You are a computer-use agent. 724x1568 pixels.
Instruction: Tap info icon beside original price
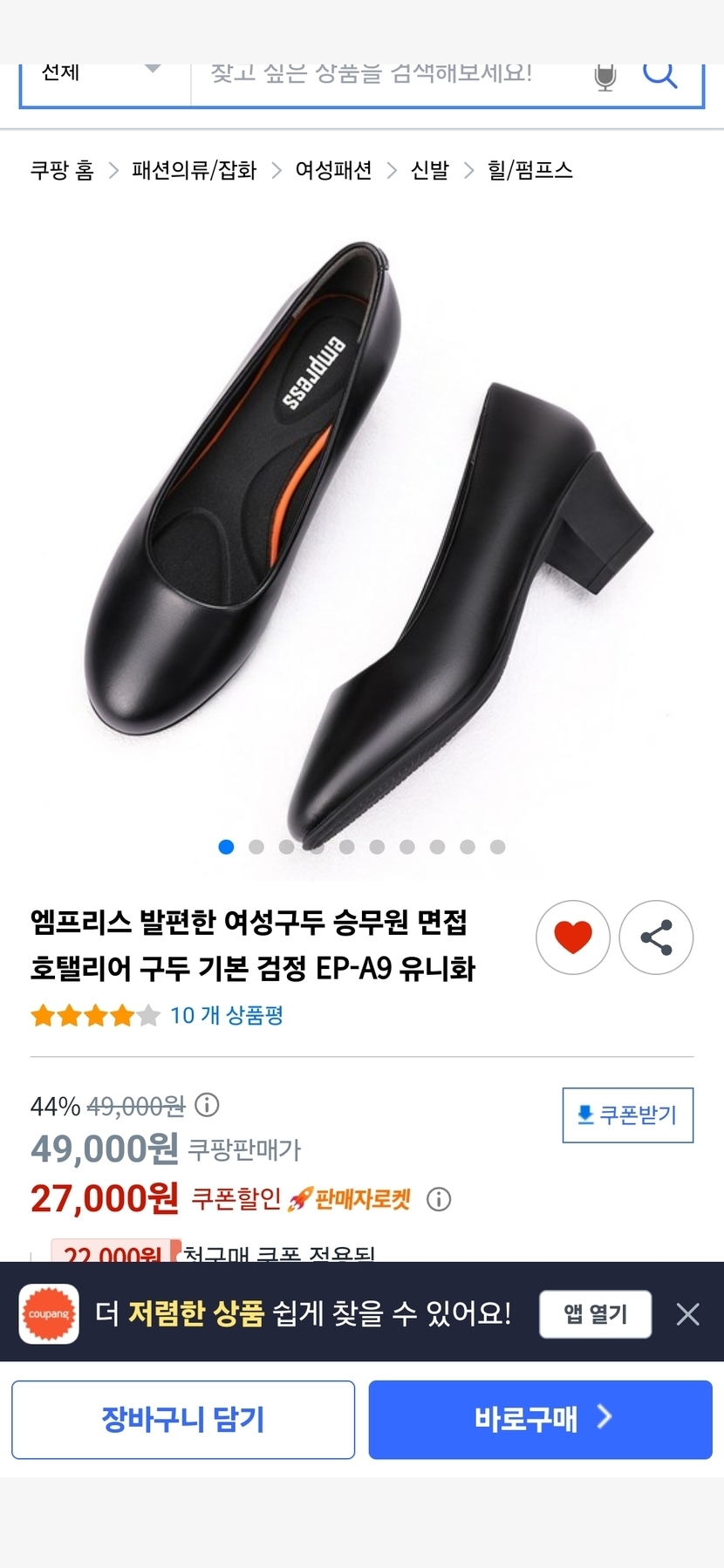click(x=207, y=1106)
